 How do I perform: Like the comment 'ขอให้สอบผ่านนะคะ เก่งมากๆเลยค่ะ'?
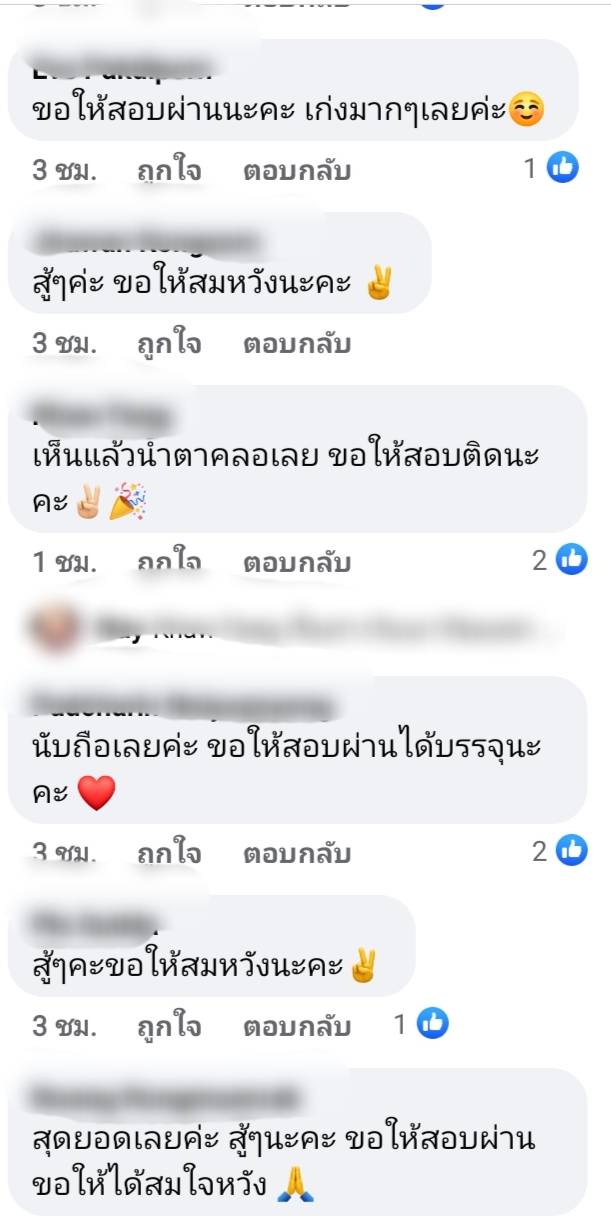coord(169,170)
